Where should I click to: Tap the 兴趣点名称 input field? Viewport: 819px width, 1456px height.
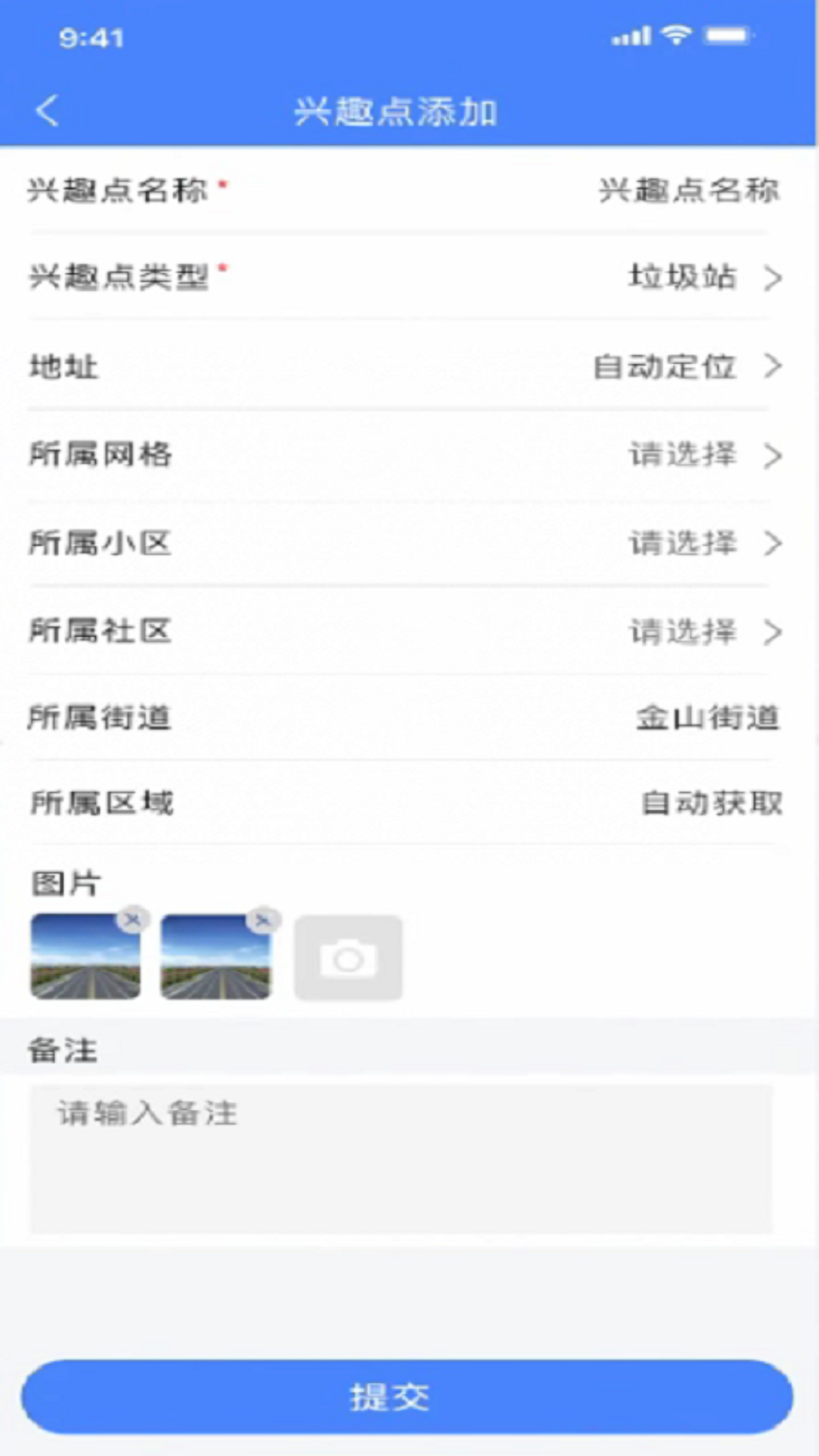(686, 191)
